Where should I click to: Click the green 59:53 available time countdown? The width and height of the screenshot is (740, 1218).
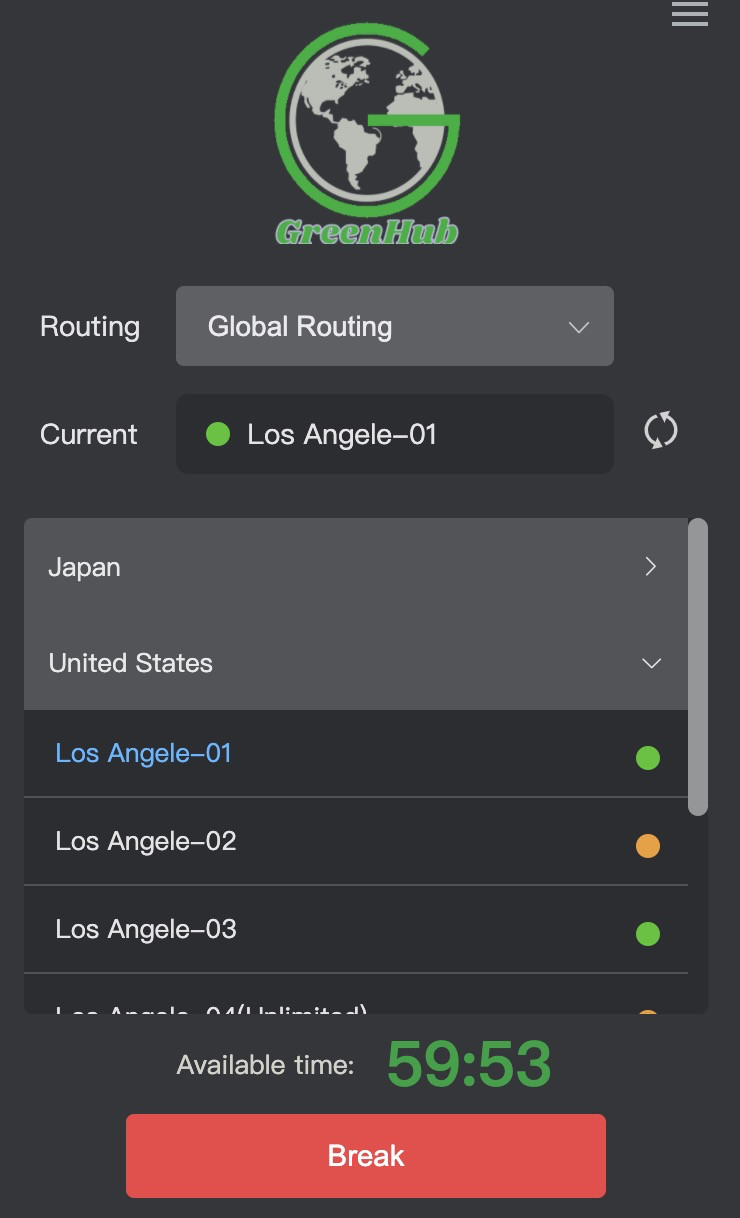coord(468,1063)
